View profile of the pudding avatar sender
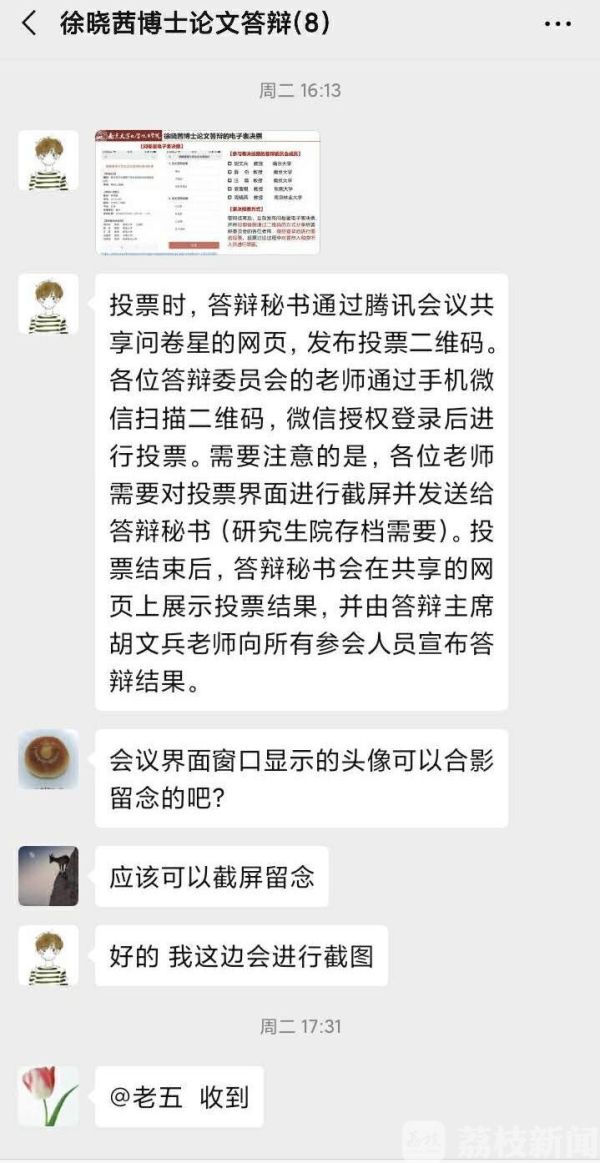This screenshot has width=600, height=1163. tap(48, 759)
